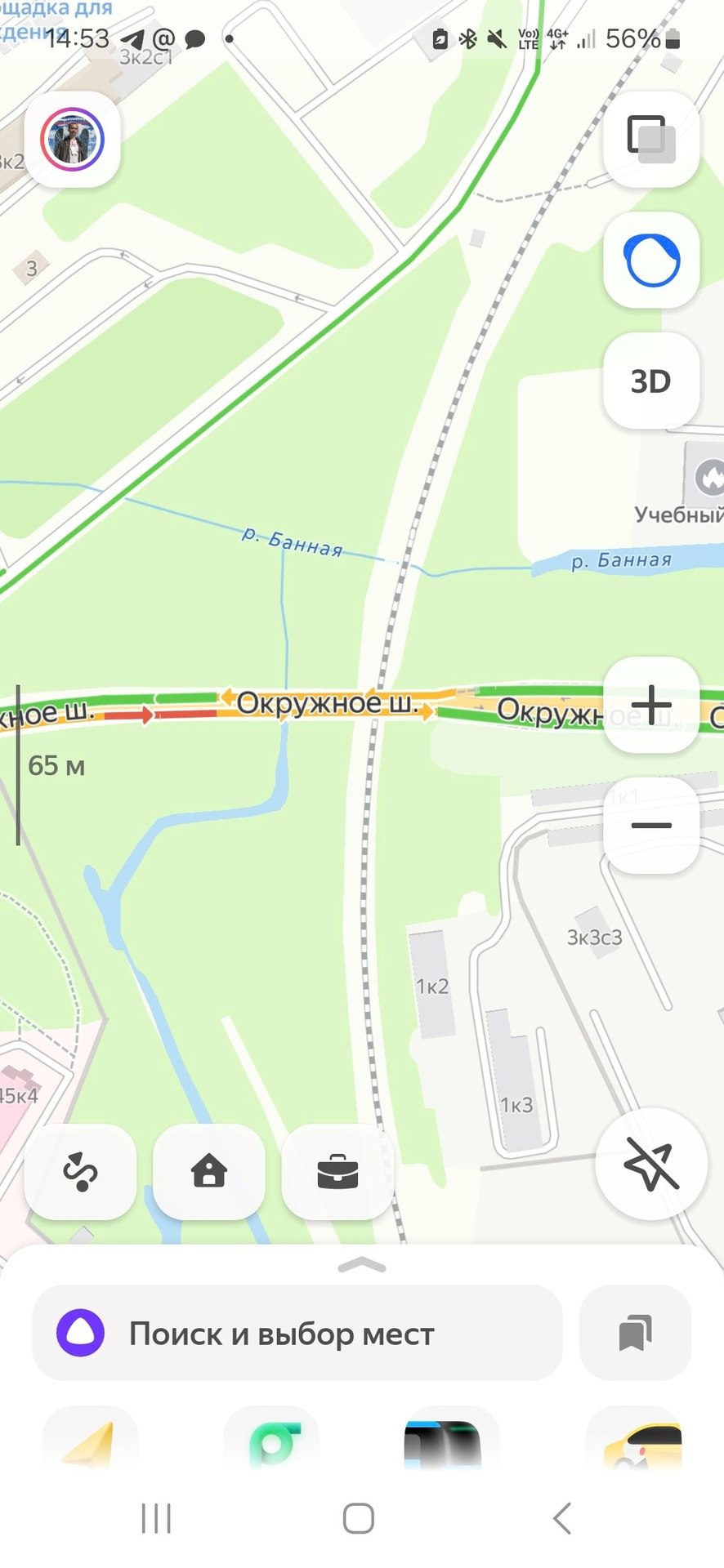
Task: Get directions to work
Action: click(337, 1172)
